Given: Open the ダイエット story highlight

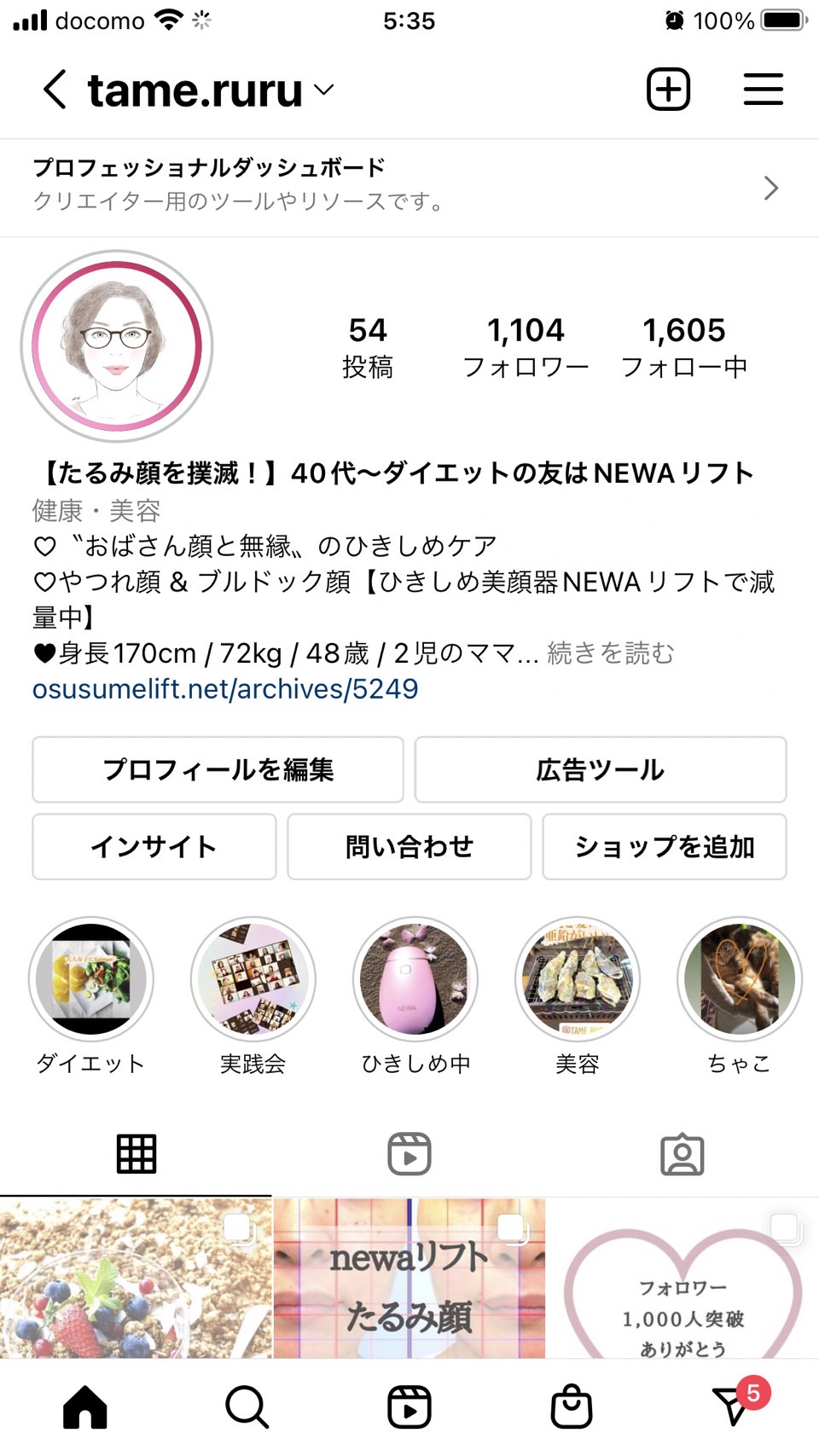Looking at the screenshot, I should pos(91,979).
